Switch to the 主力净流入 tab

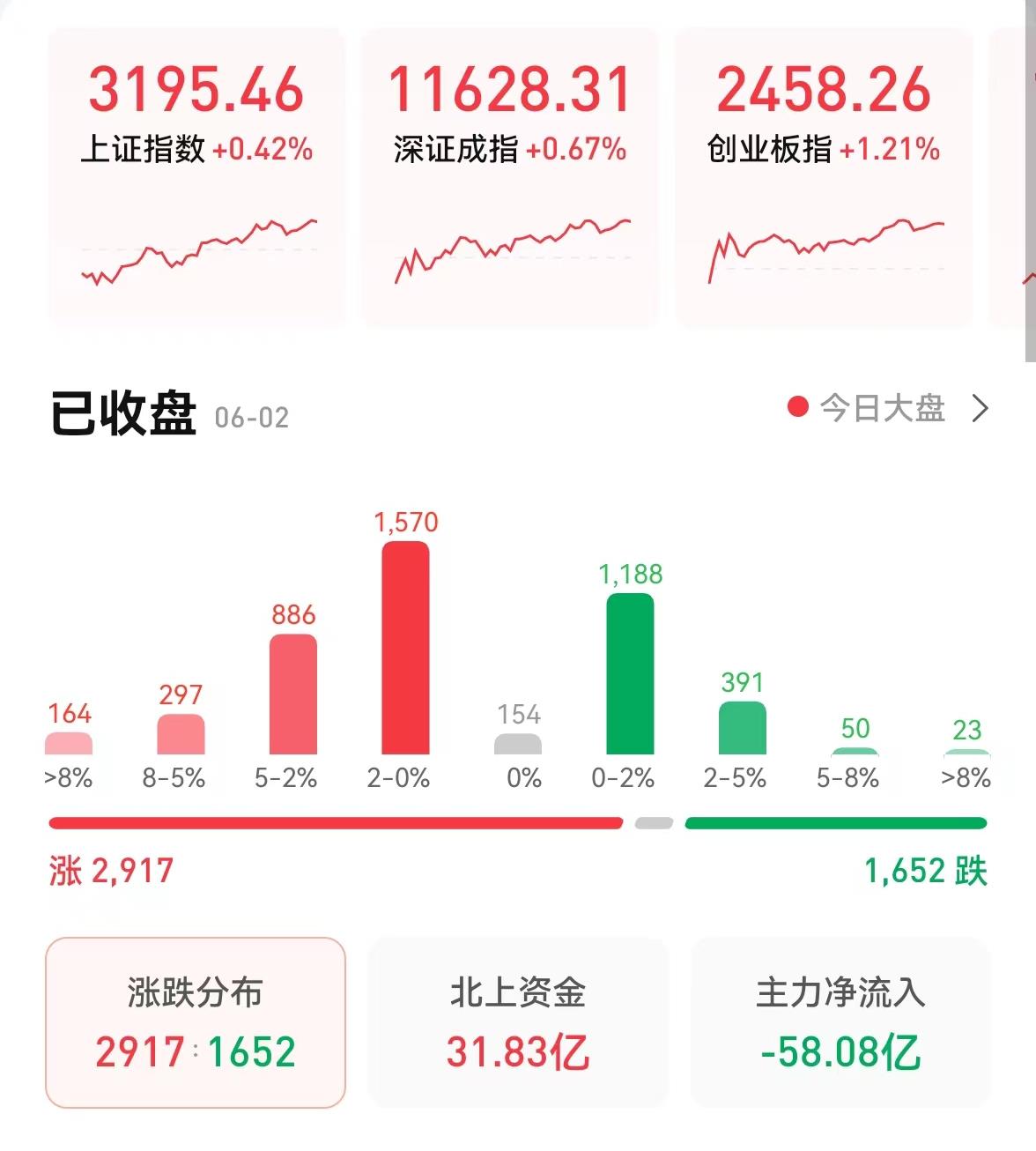[x=840, y=1022]
